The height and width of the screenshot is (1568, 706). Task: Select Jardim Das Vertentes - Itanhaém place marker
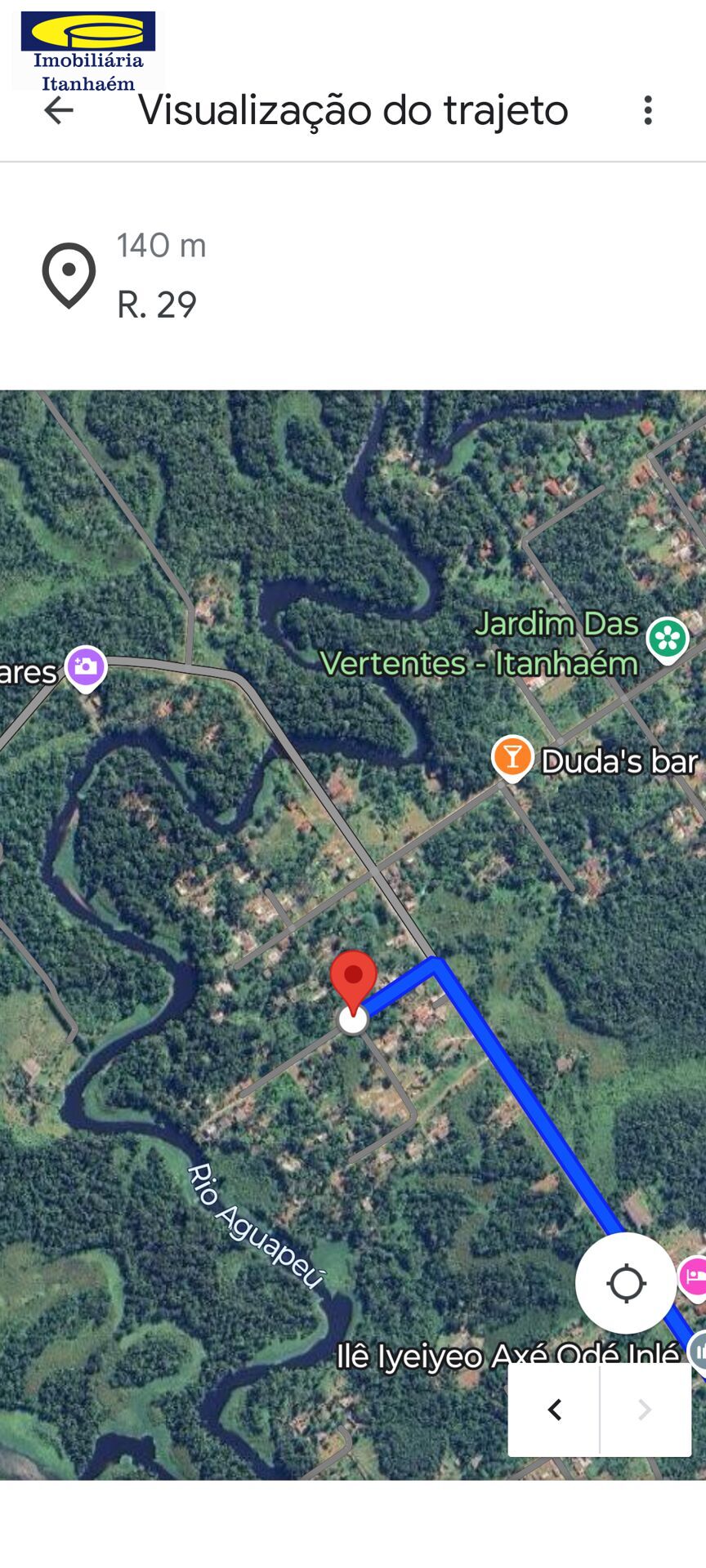tap(668, 639)
